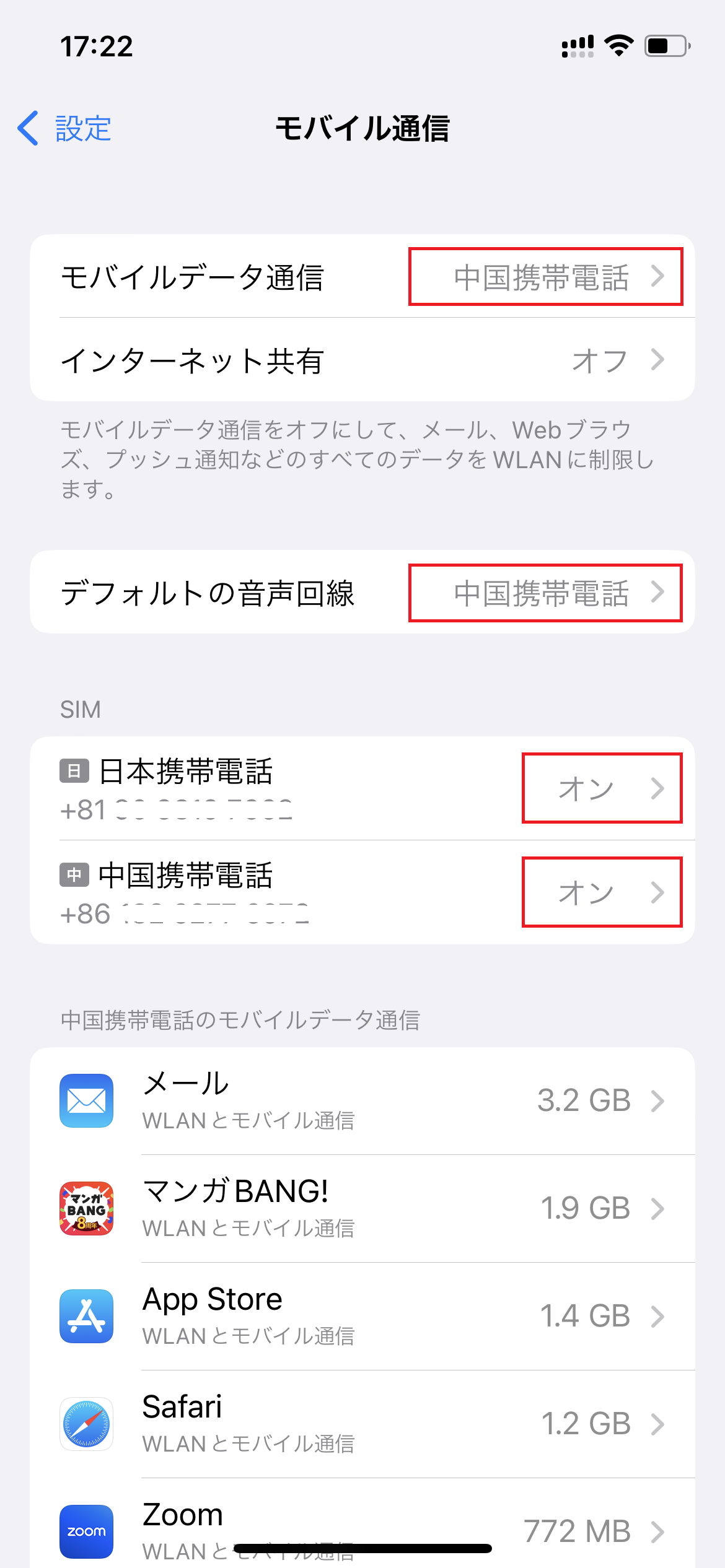Tap the マンガBANG! app icon
Viewport: 725px width, 1568px height.
86,1208
